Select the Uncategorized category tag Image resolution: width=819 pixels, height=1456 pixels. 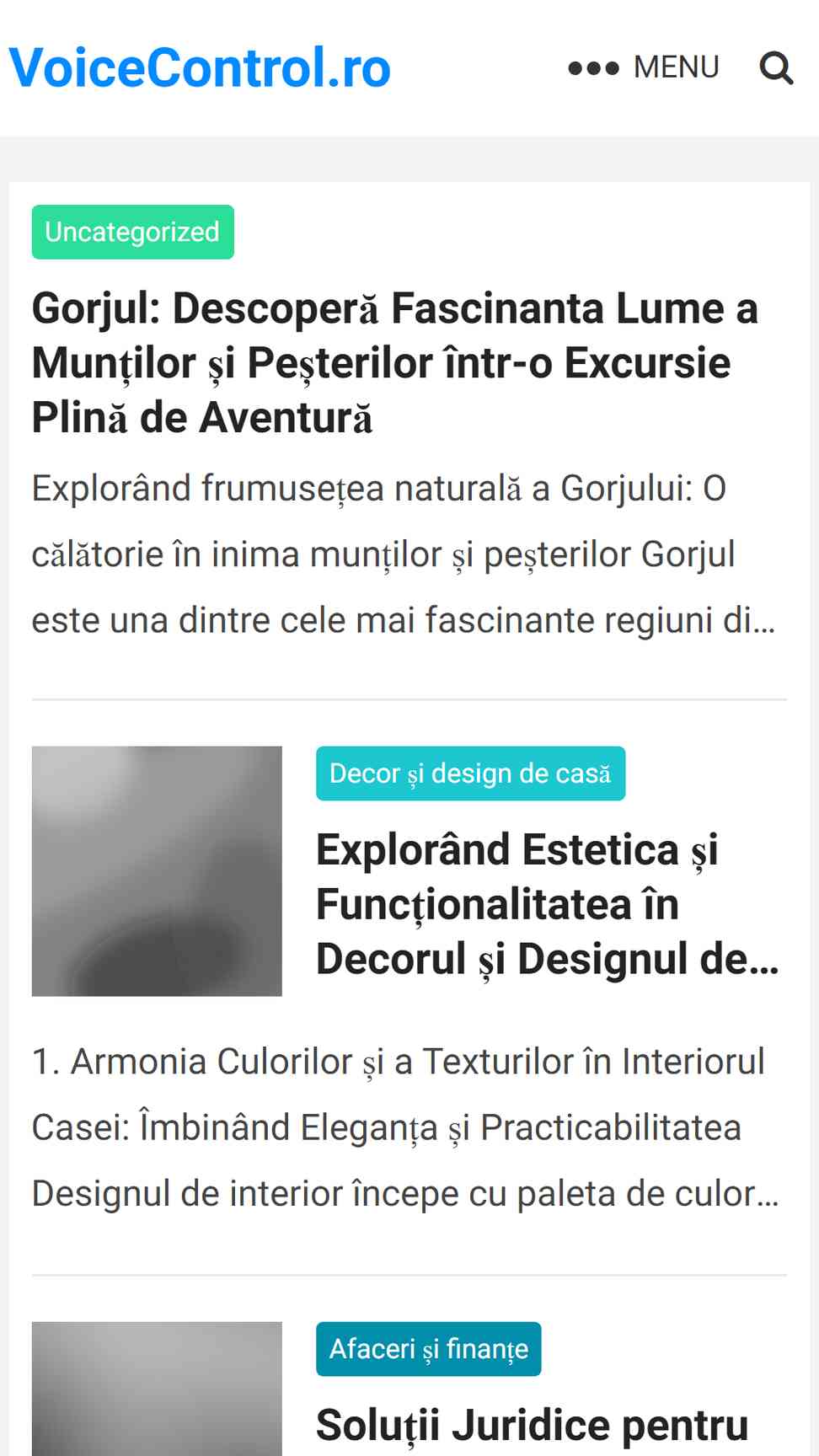pos(132,232)
